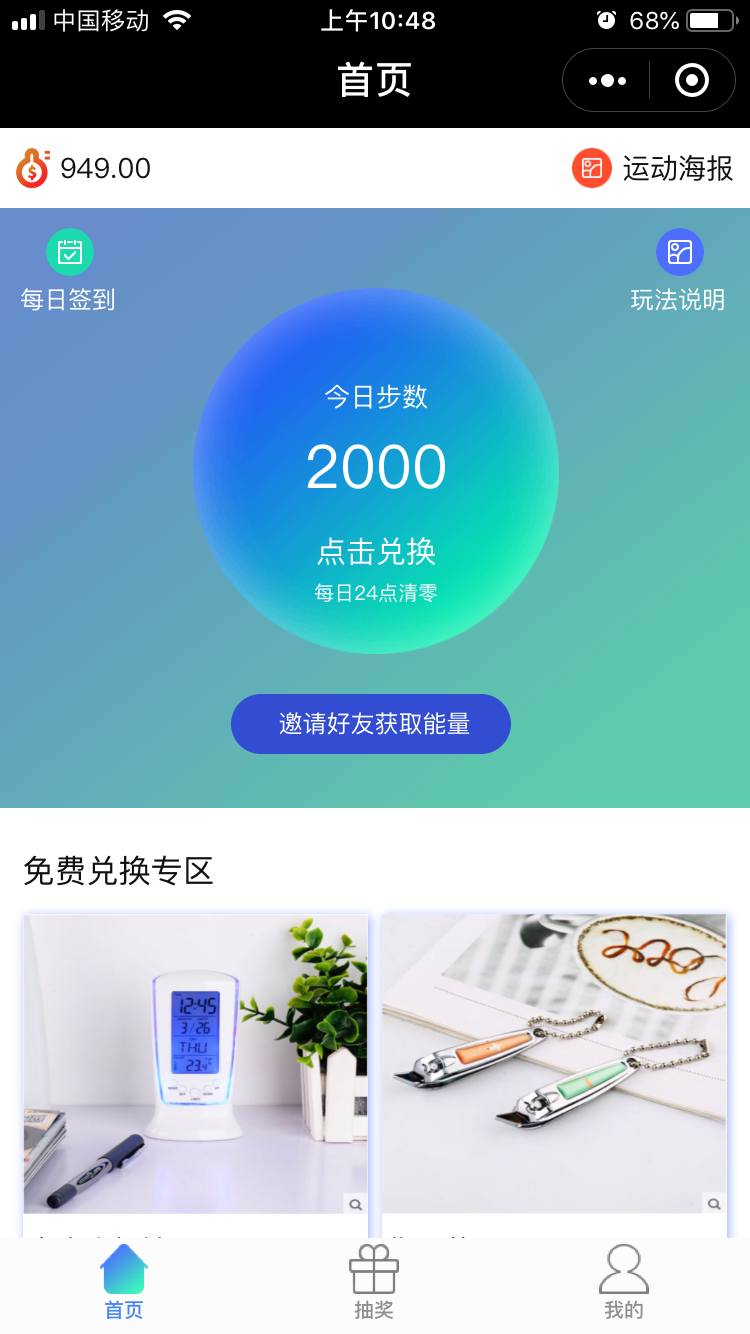Open the nail clipper product card
Screen dimensions: 750x1334
(x=554, y=1063)
